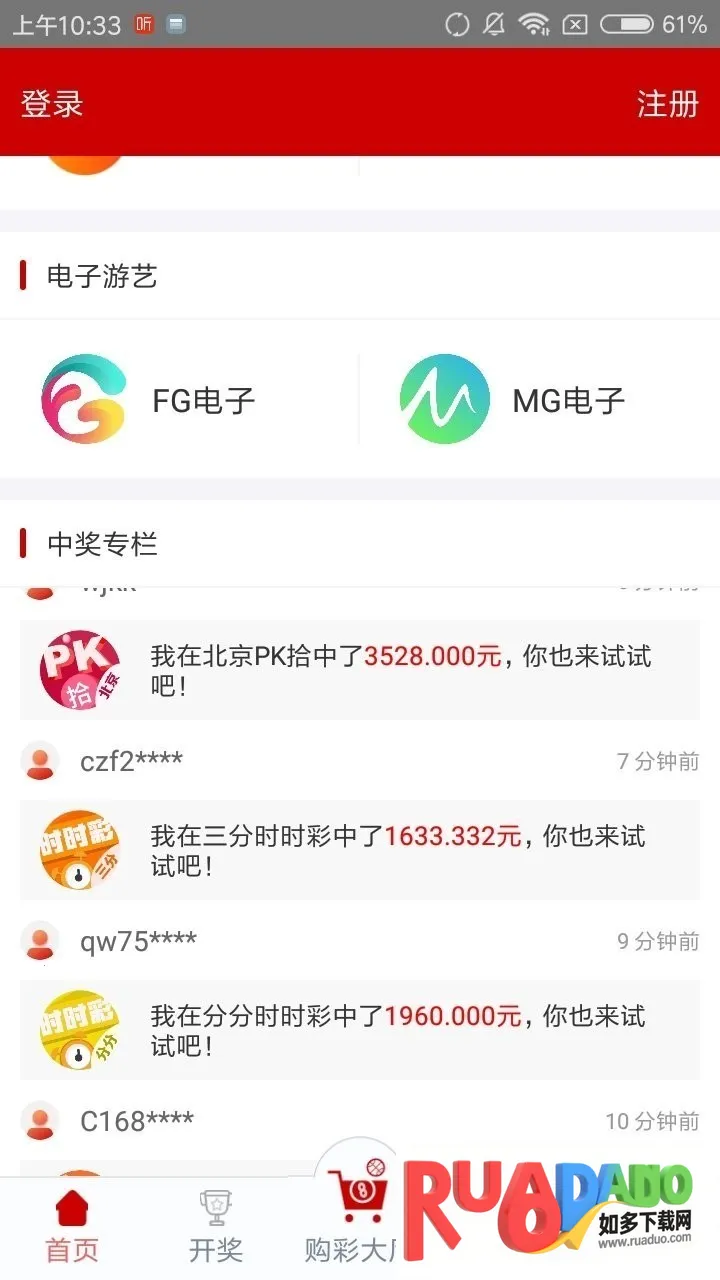Screen dimensions: 720x1280
Task: Open the 注册 registration page
Action: (667, 104)
